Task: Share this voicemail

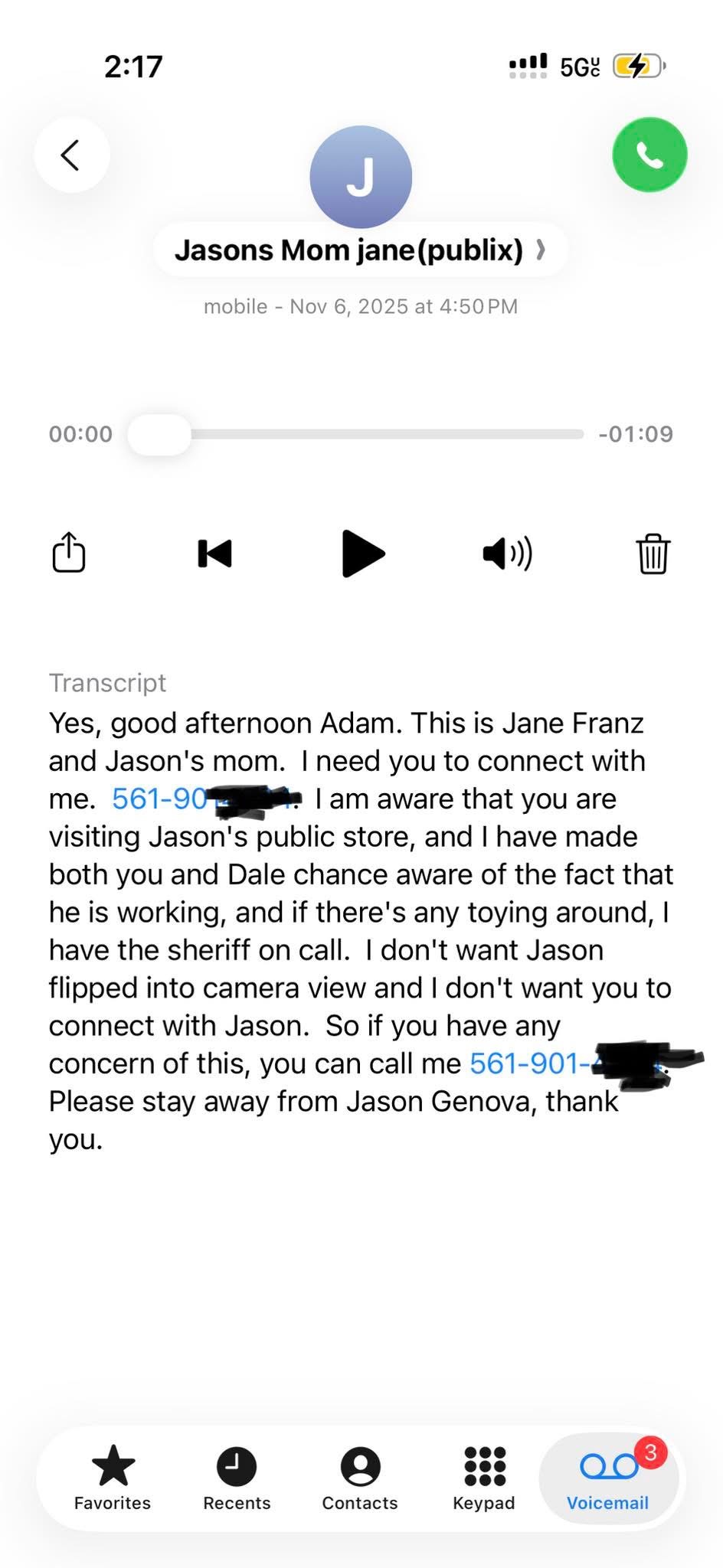Action: pyautogui.click(x=68, y=553)
